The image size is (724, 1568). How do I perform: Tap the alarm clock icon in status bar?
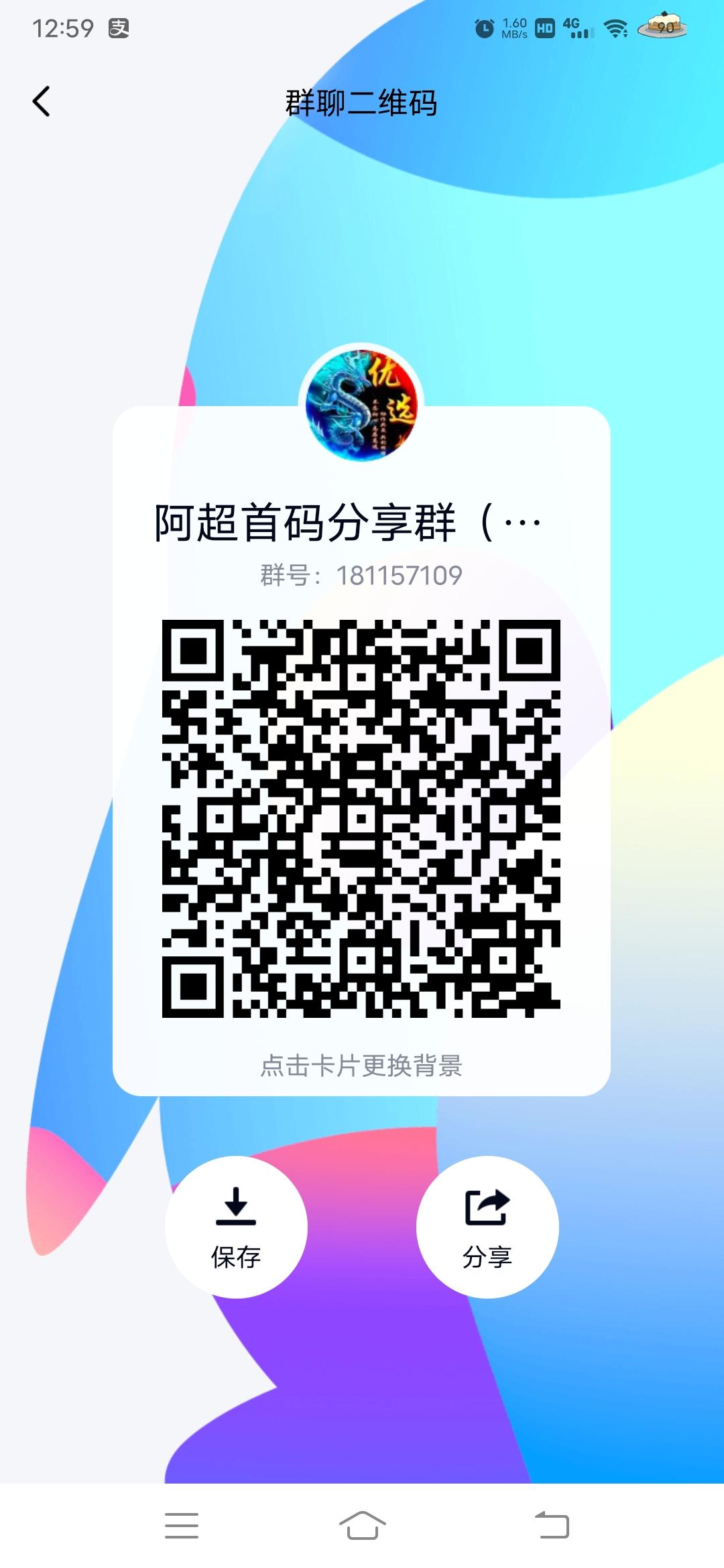pos(484,28)
